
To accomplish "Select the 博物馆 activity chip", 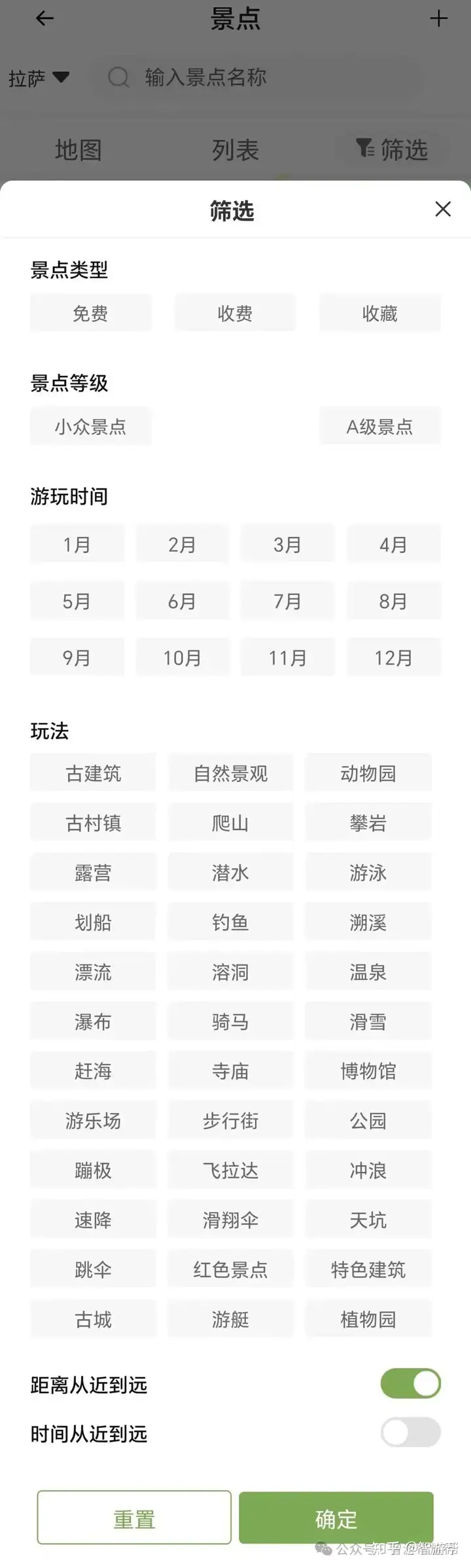I will (x=368, y=1071).
